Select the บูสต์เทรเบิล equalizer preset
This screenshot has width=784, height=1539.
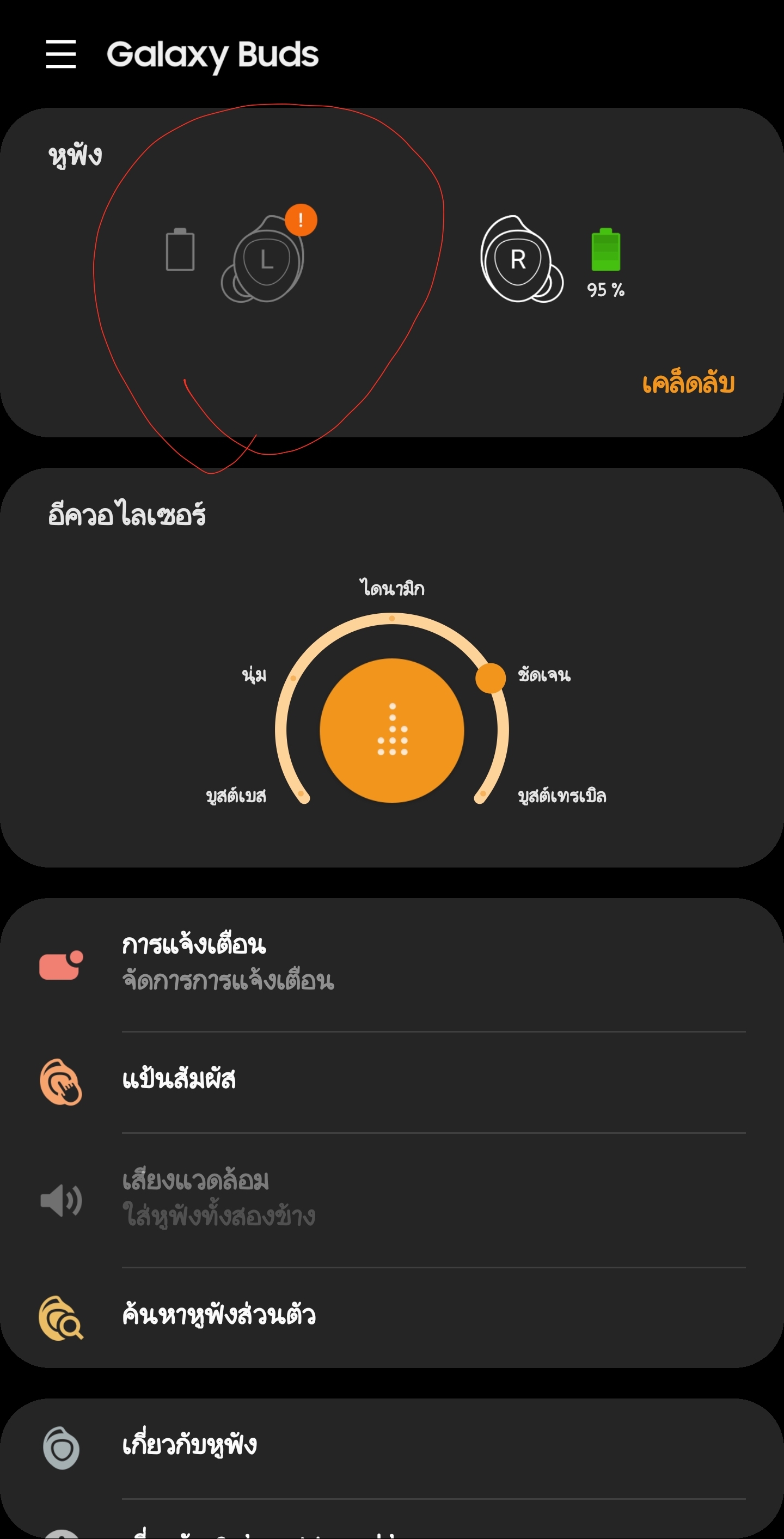[562, 796]
